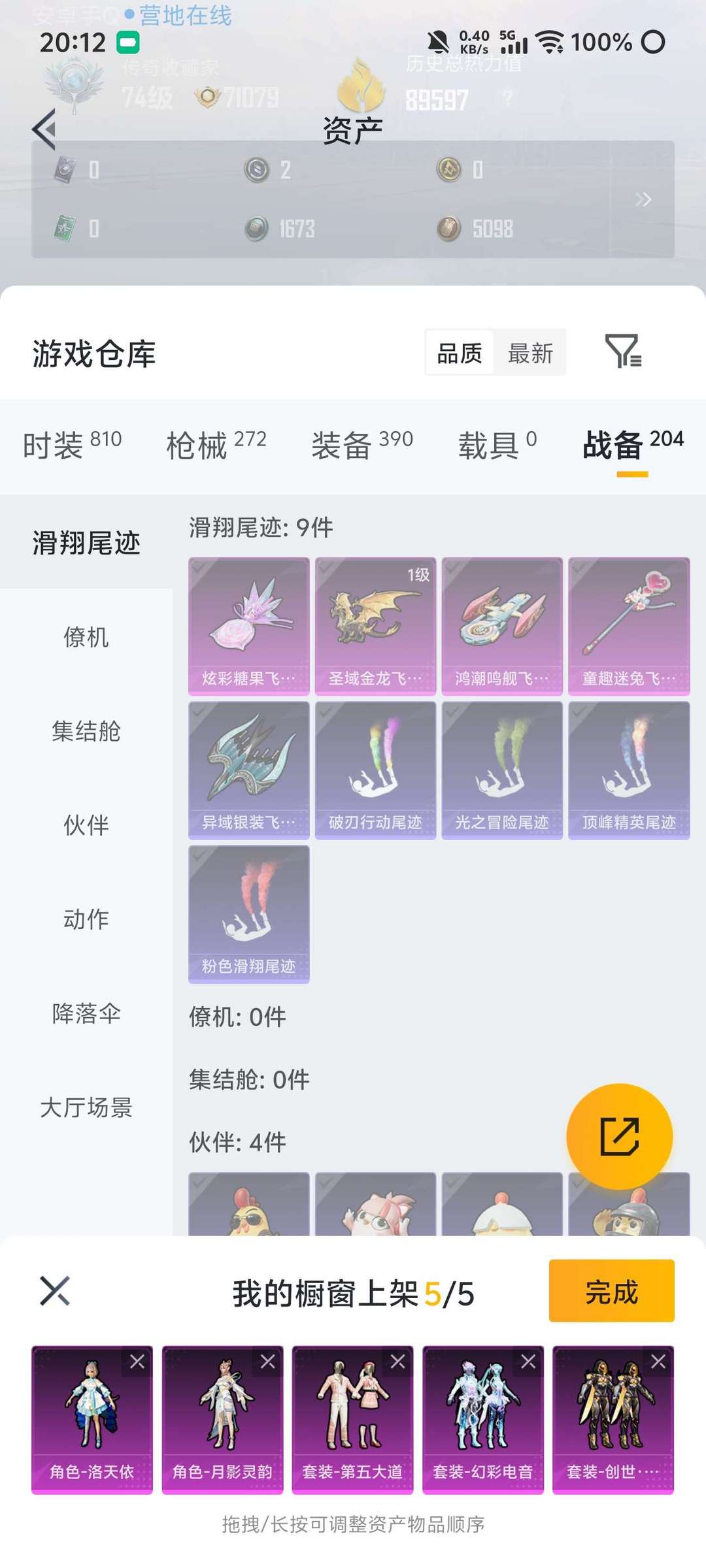706x1568 pixels.
Task: Confirm showcase with 完成
Action: pos(611,1291)
